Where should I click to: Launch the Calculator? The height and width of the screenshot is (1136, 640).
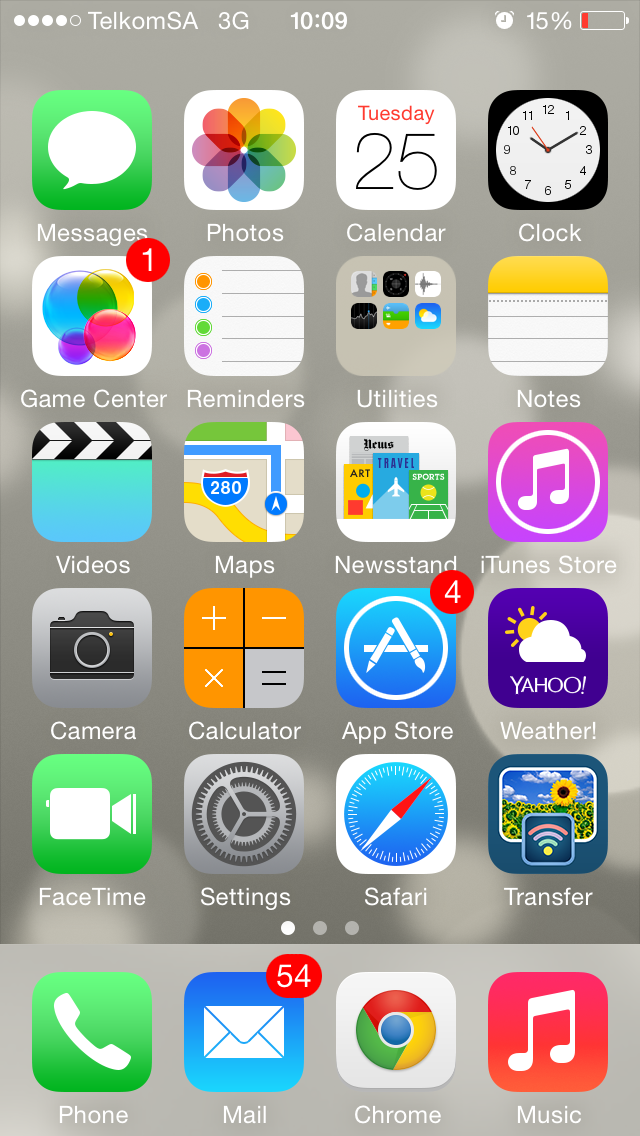(x=244, y=648)
